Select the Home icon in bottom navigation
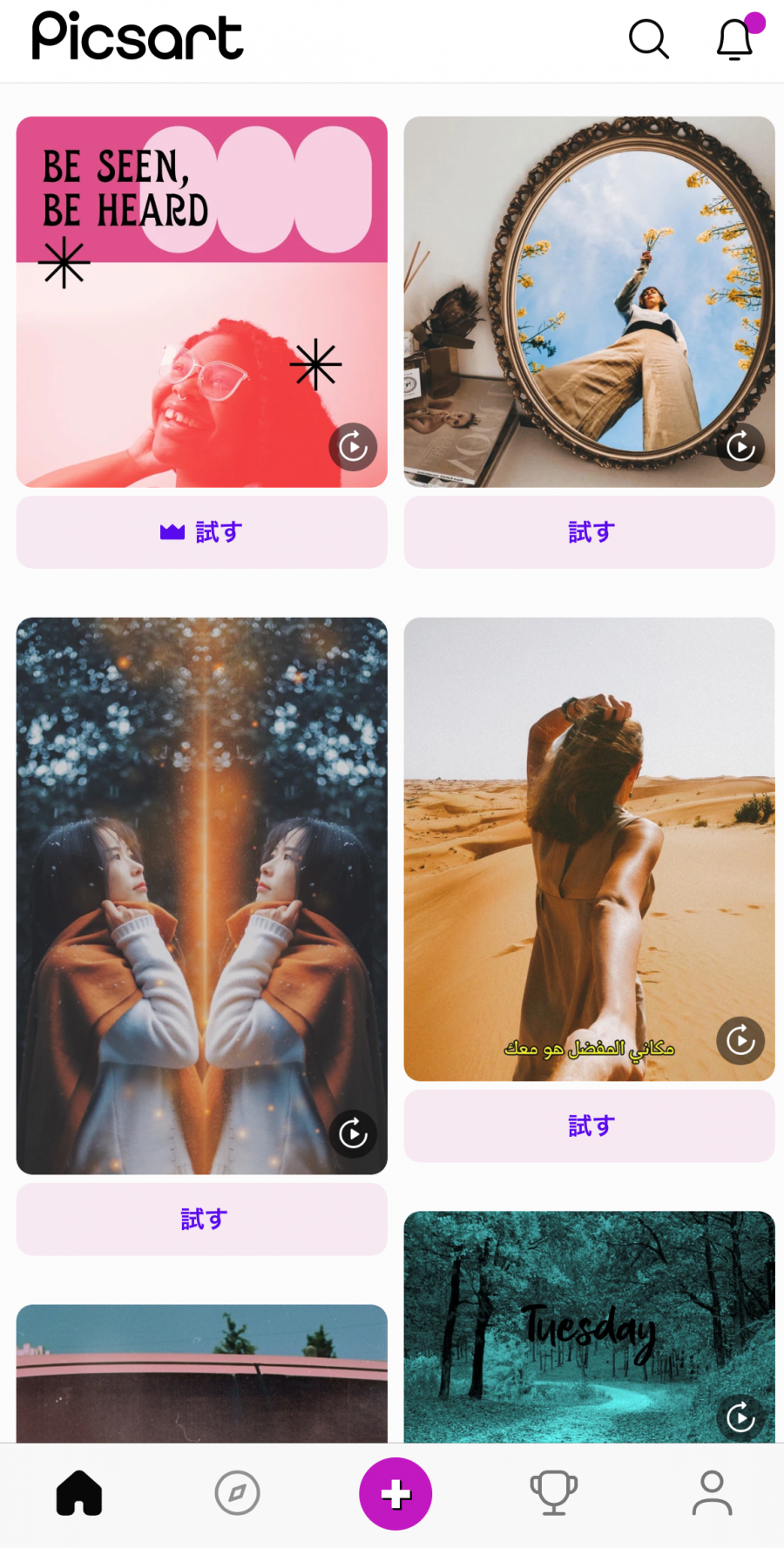Image resolution: width=784 pixels, height=1548 pixels. [78, 1493]
